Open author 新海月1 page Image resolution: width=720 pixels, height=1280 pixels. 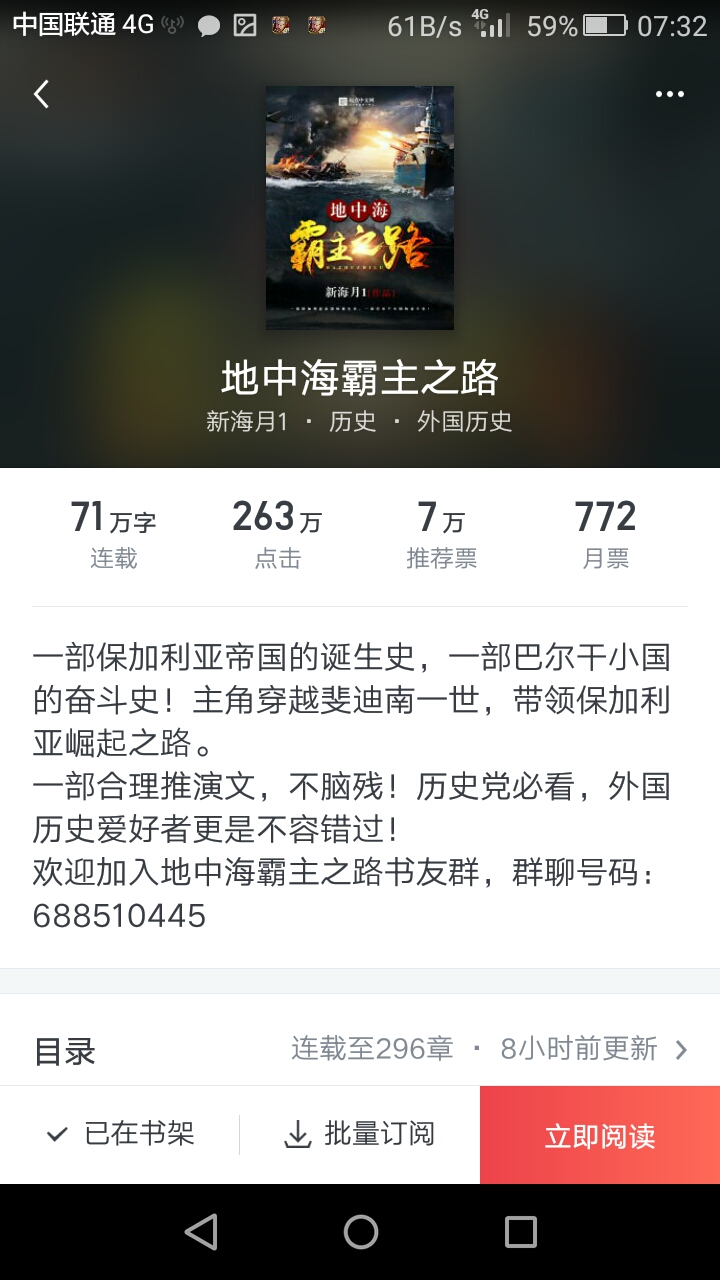coord(247,422)
